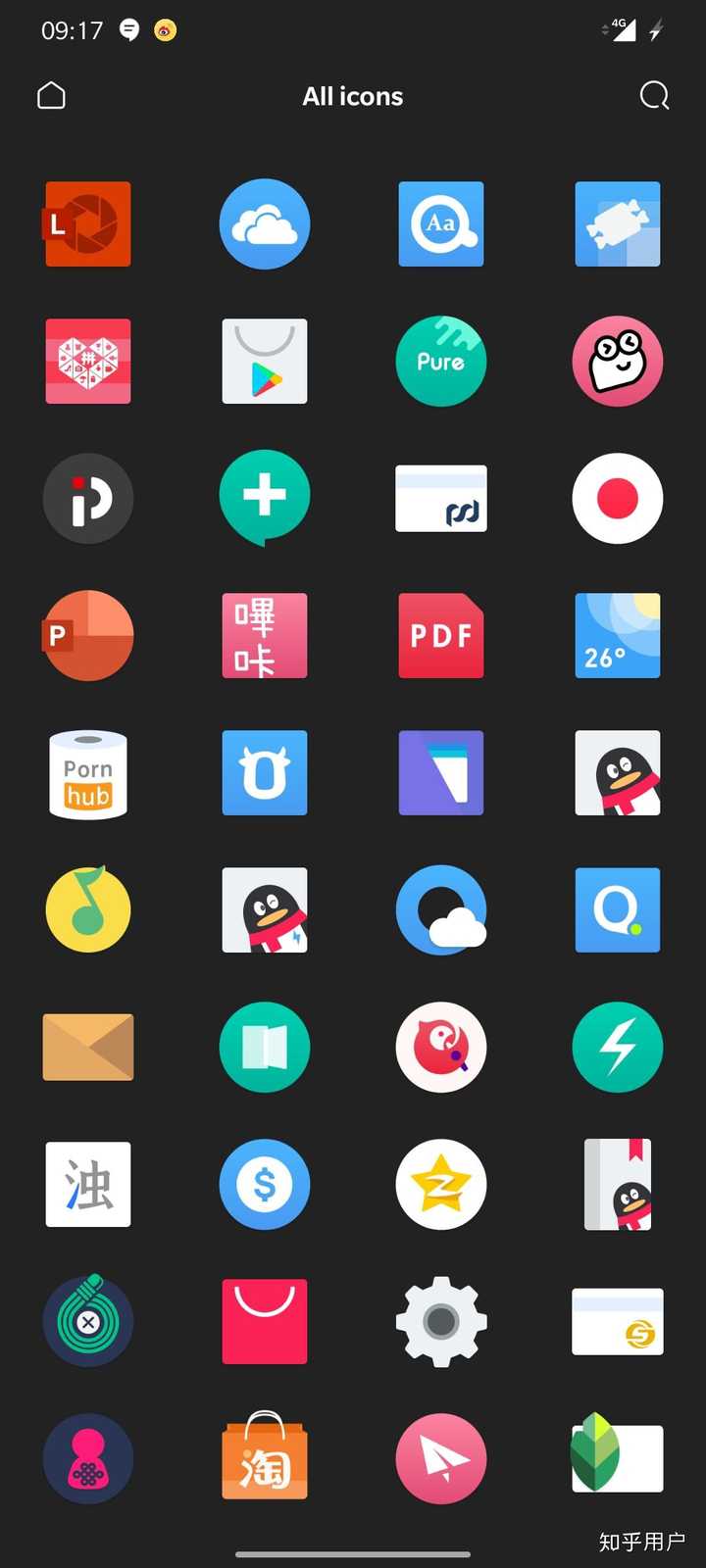This screenshot has width=706, height=1568.
Task: Select the PowerPoint icon
Action: (x=88, y=635)
